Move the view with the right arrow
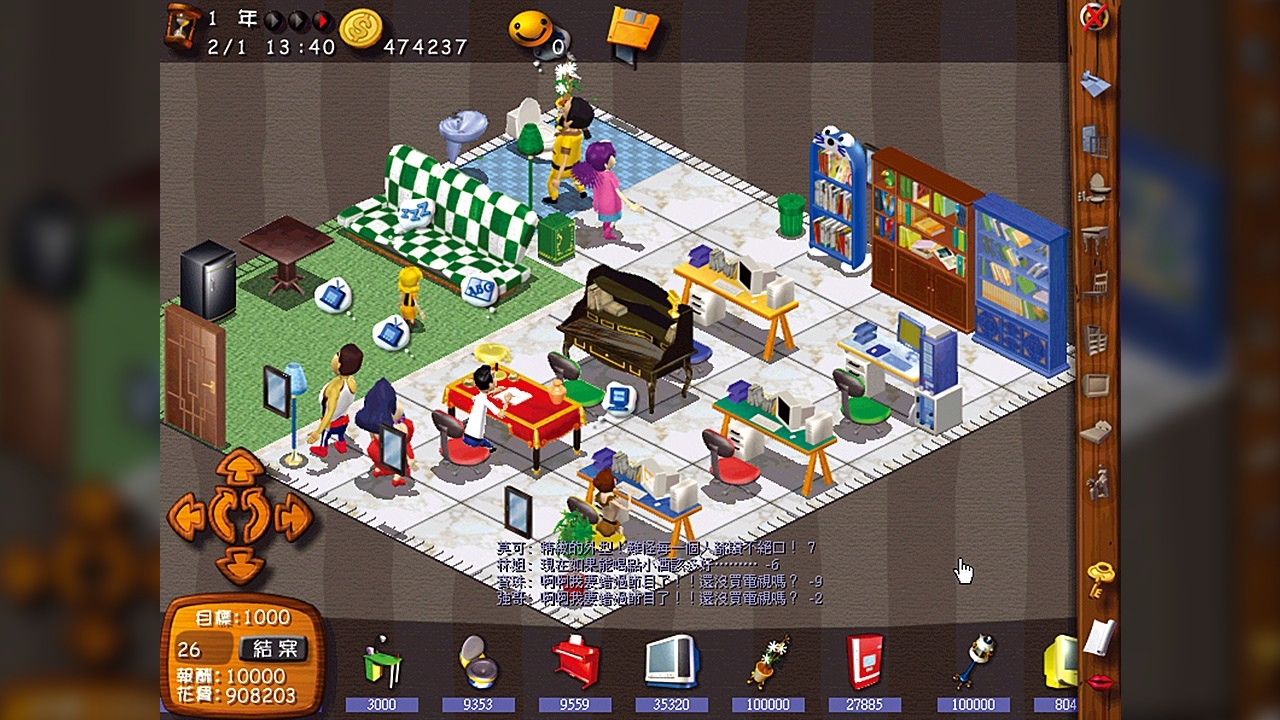 tap(292, 516)
